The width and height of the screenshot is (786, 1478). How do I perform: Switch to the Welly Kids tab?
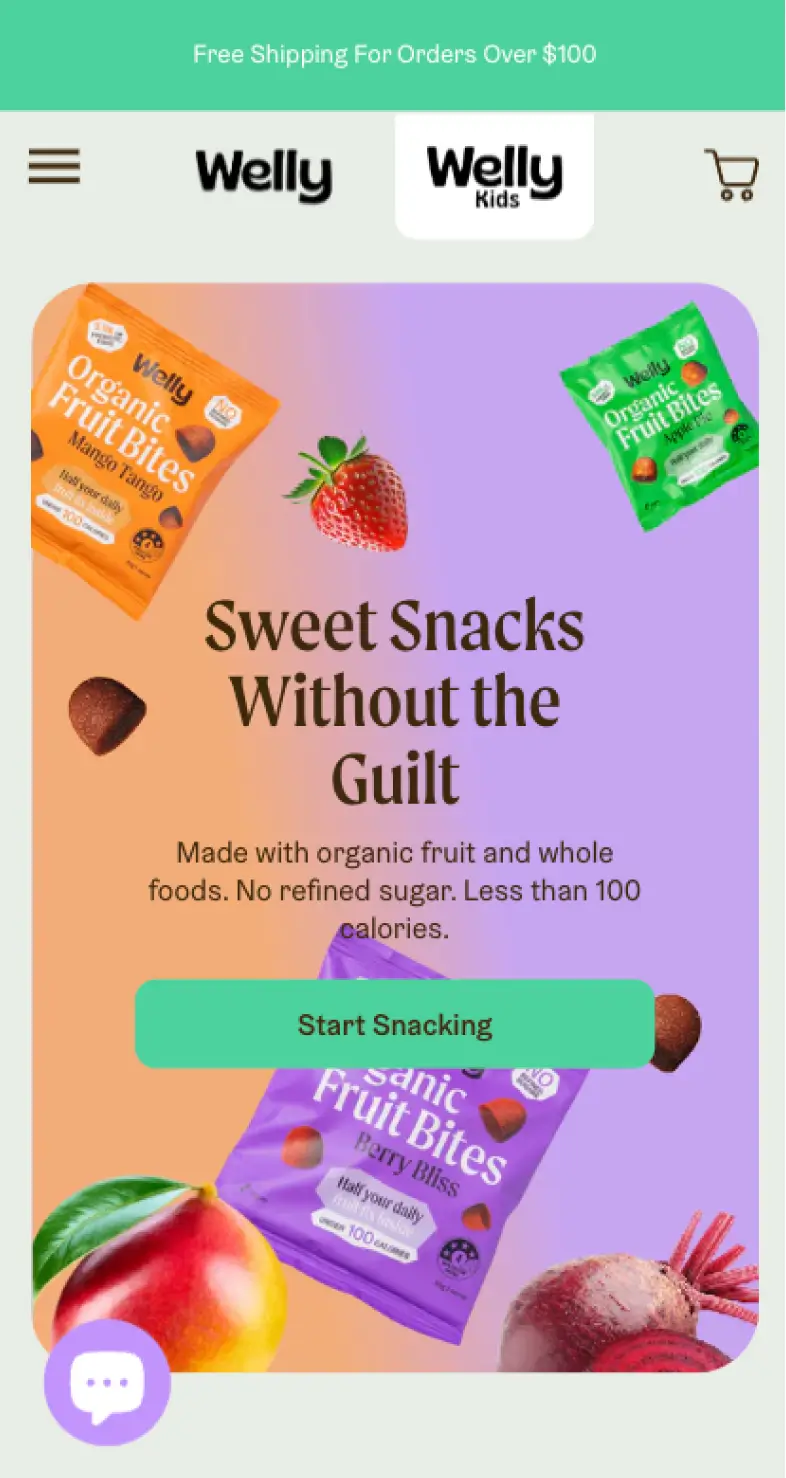[x=494, y=176]
